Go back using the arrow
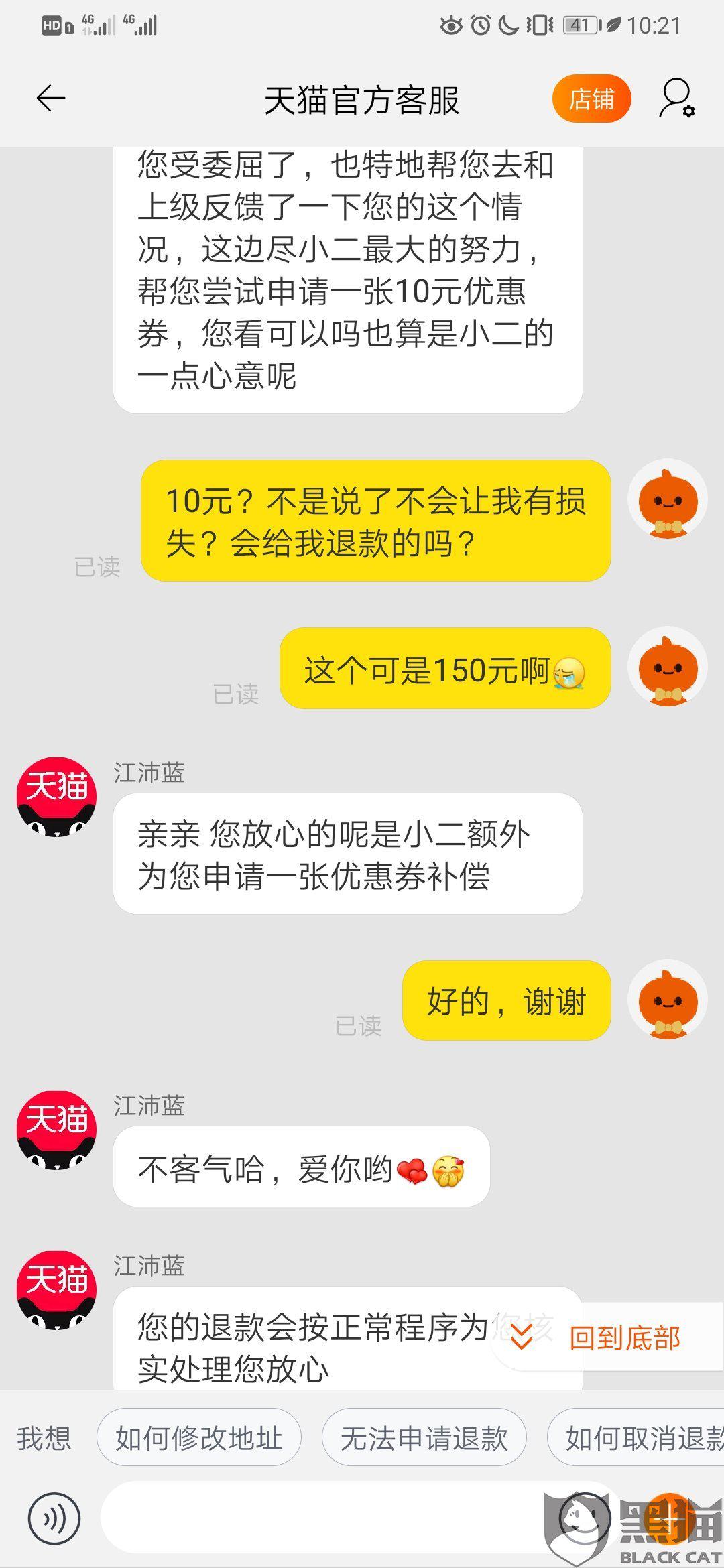Viewport: 724px width, 1568px height. (51, 99)
